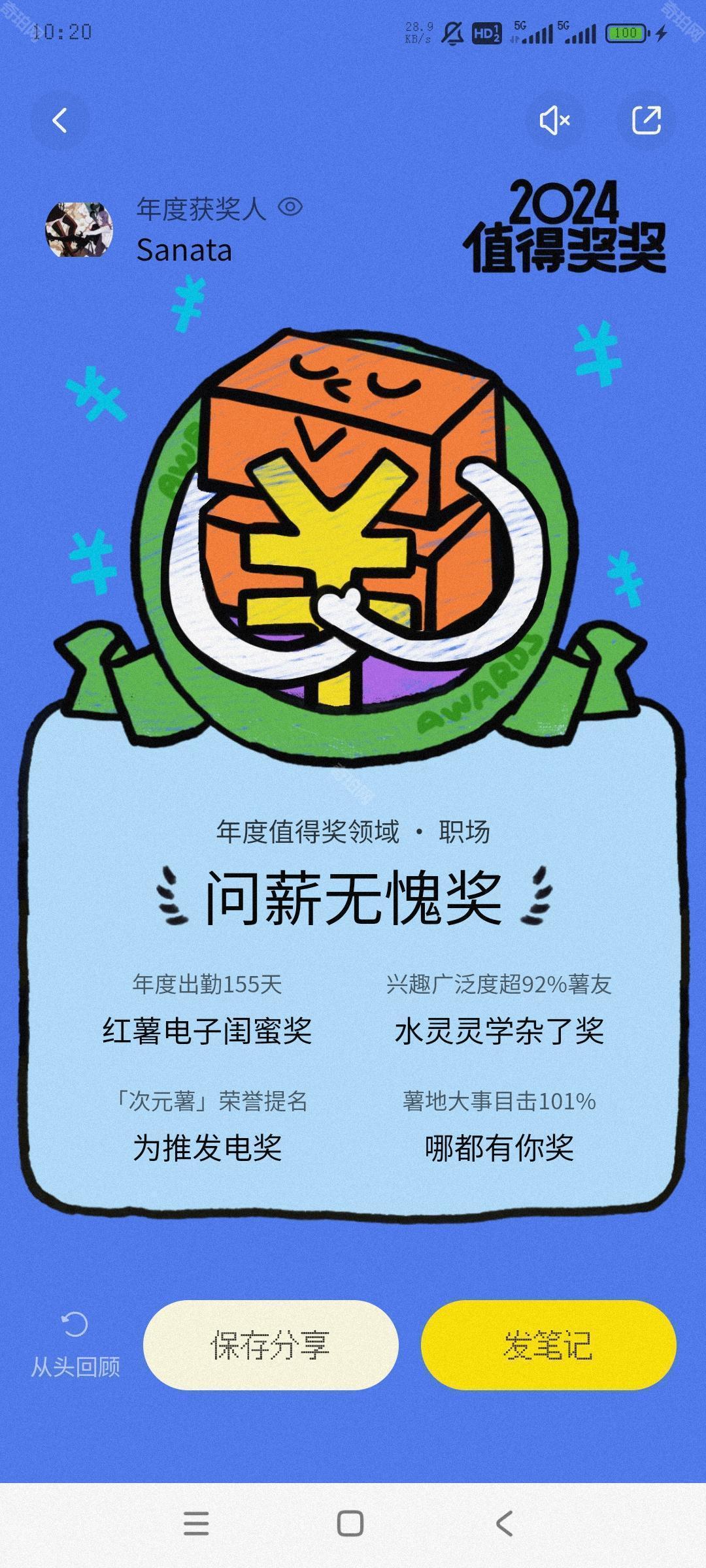Open the share icon at top right
The image size is (706, 1568).
(646, 121)
